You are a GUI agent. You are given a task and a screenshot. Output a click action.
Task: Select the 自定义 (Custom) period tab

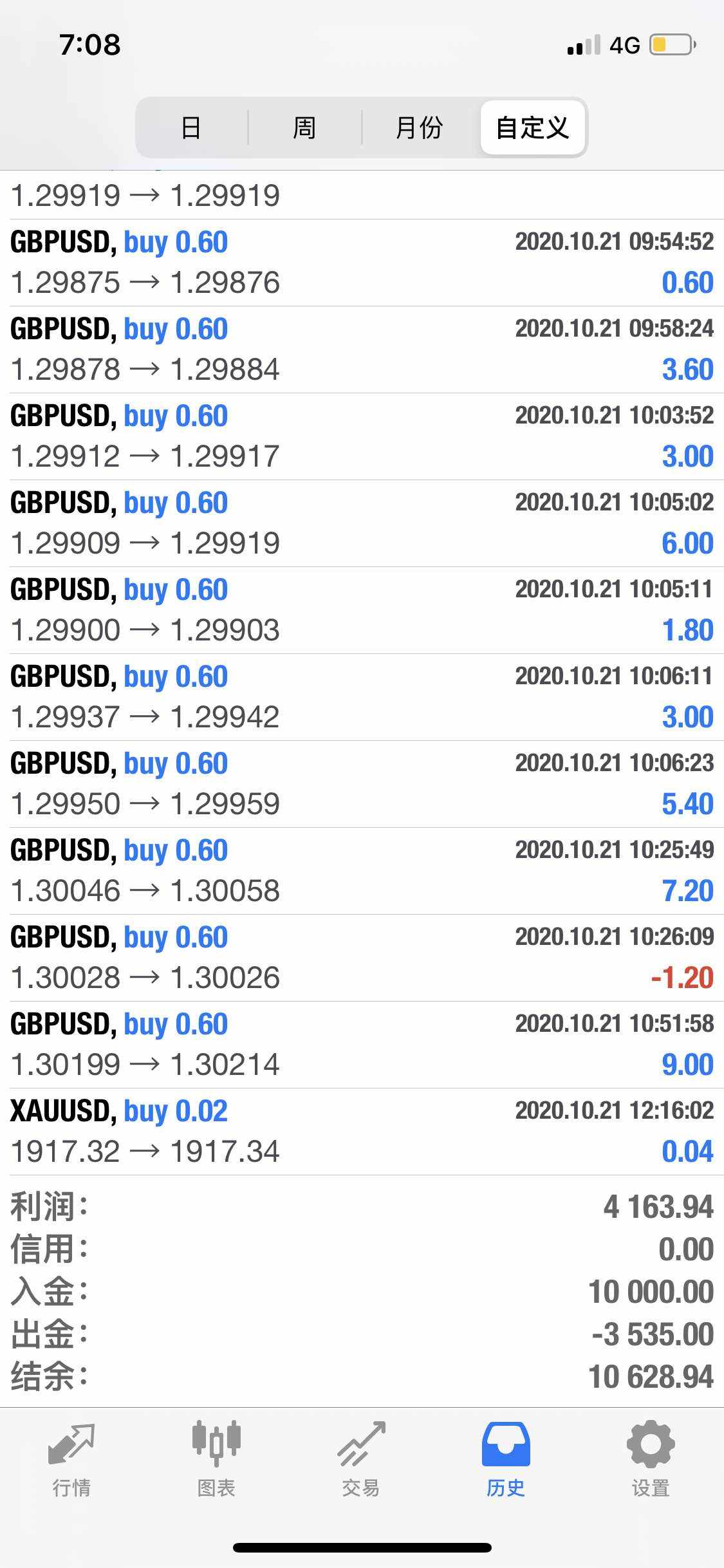click(x=532, y=127)
